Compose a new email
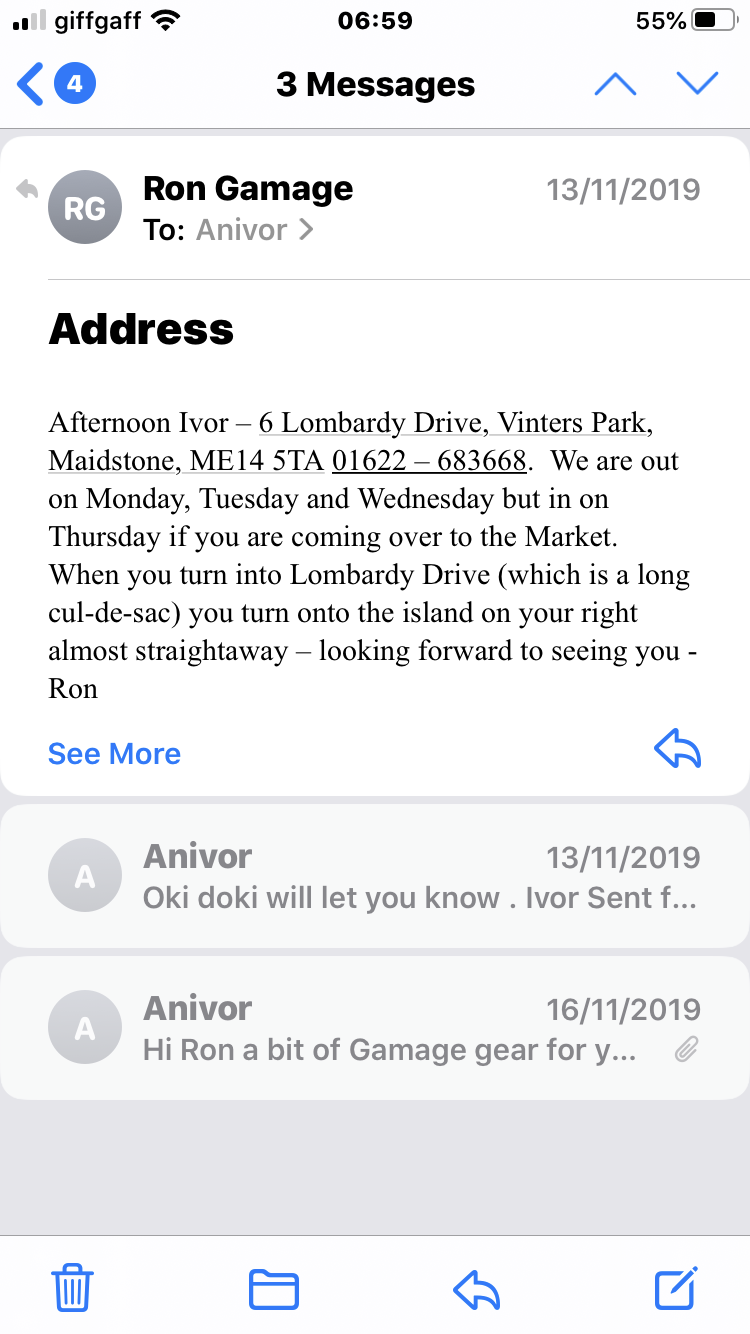The width and height of the screenshot is (750, 1334). (676, 1288)
